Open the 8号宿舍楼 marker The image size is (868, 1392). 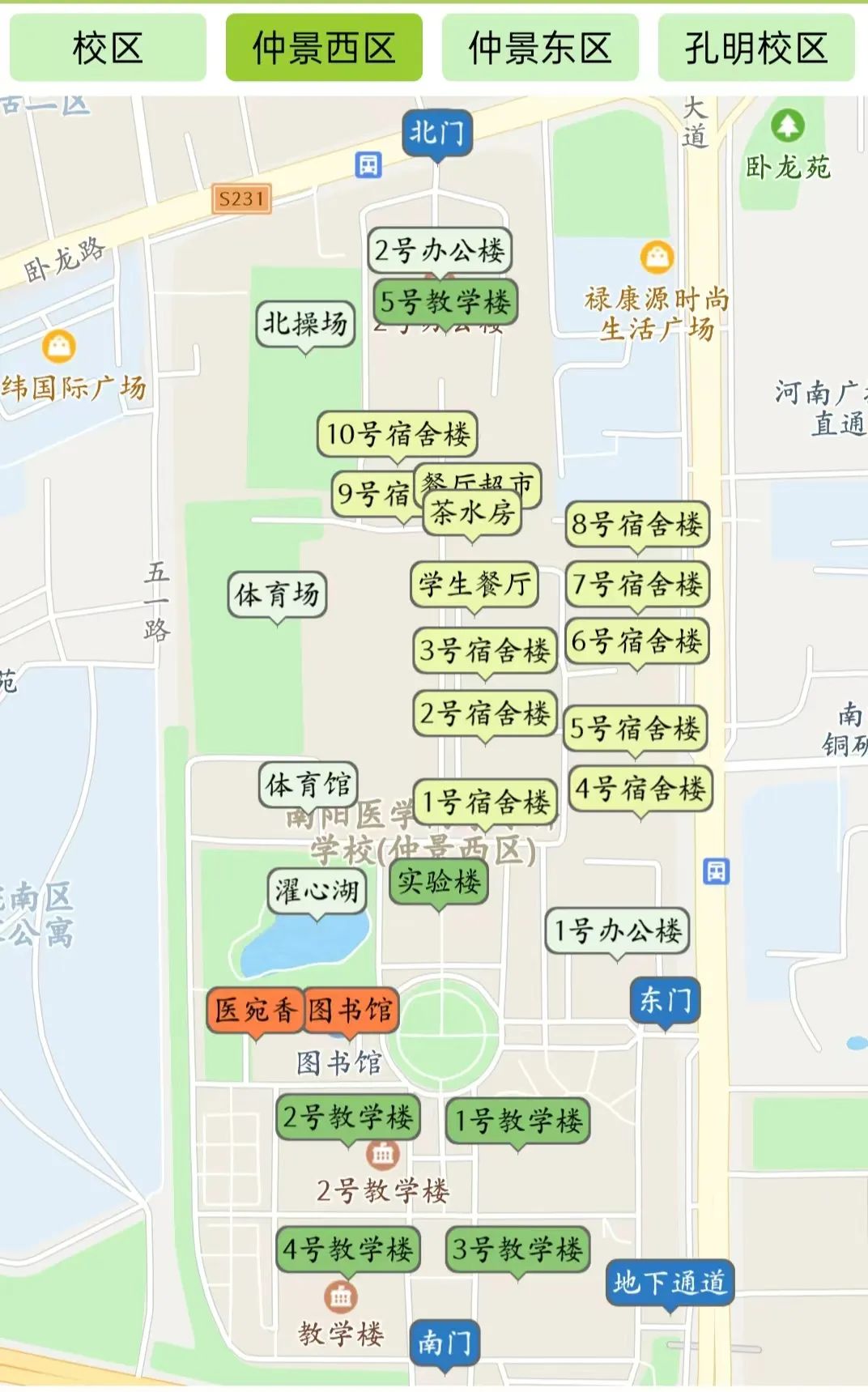637,524
